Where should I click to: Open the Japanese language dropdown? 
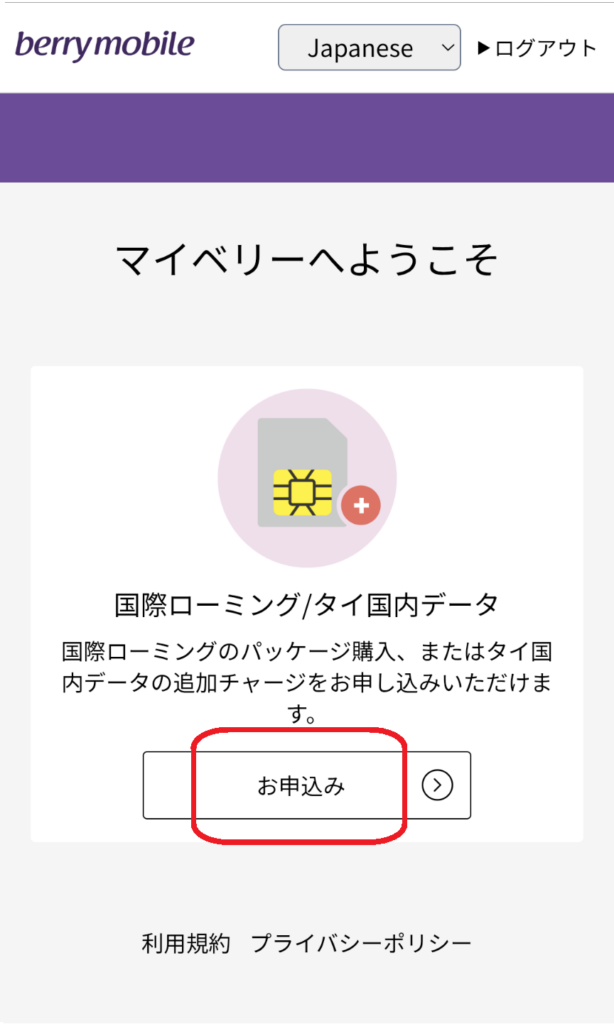click(x=369, y=48)
